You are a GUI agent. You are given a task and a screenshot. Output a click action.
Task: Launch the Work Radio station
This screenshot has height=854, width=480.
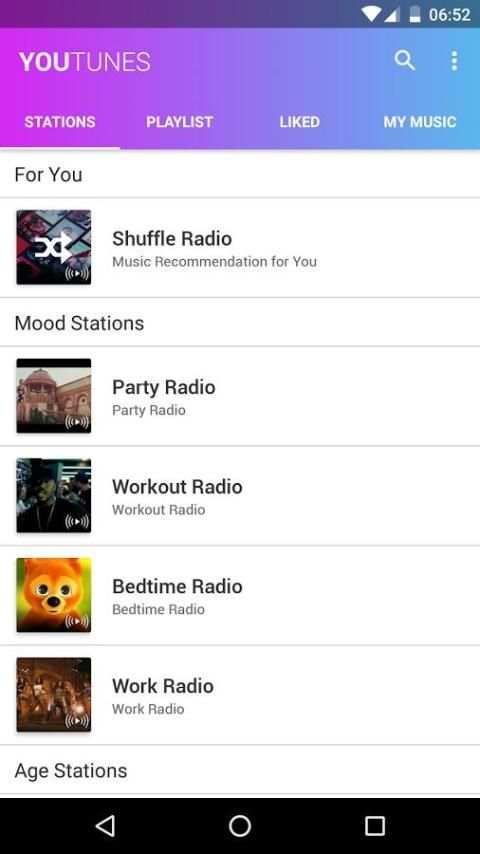240,695
